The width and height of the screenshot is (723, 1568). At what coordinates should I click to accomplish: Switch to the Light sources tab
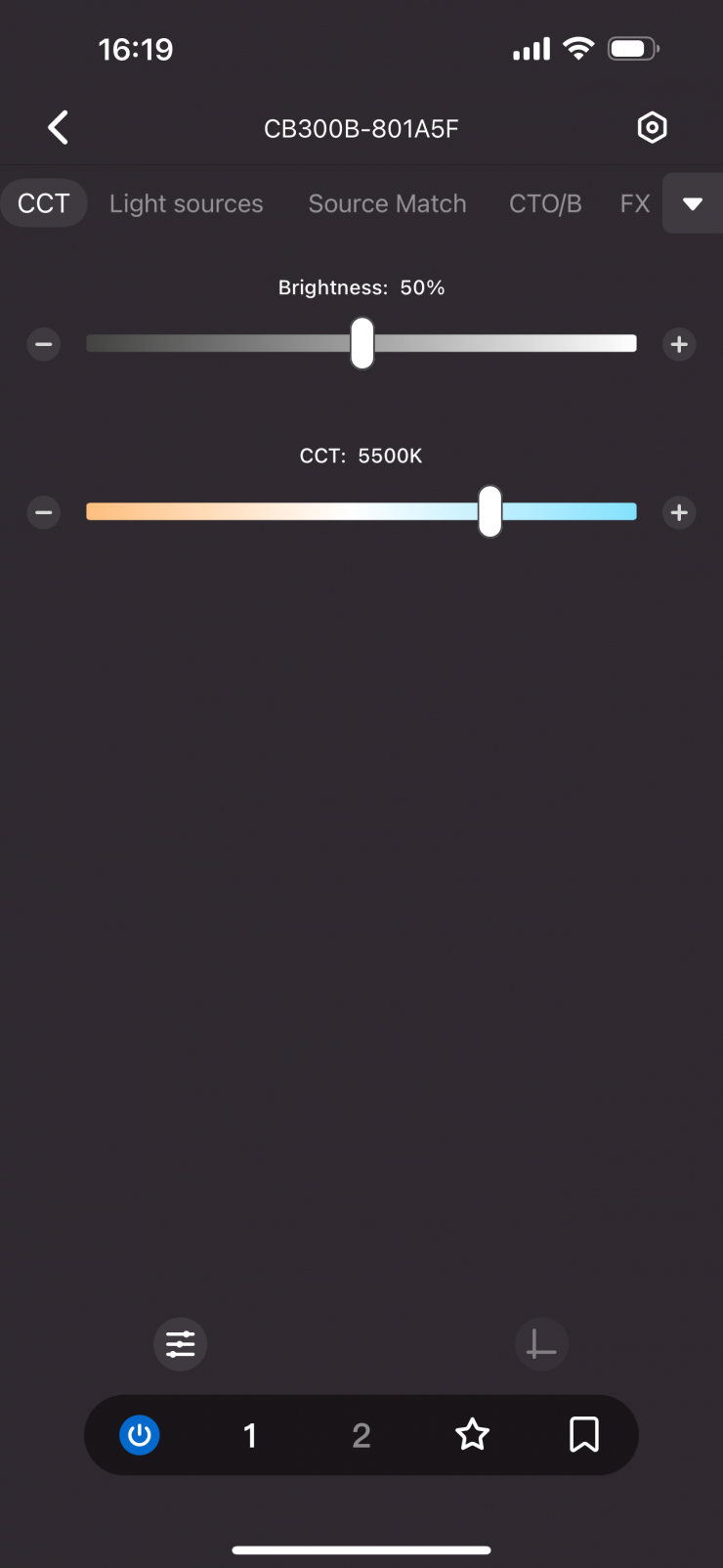click(x=186, y=203)
